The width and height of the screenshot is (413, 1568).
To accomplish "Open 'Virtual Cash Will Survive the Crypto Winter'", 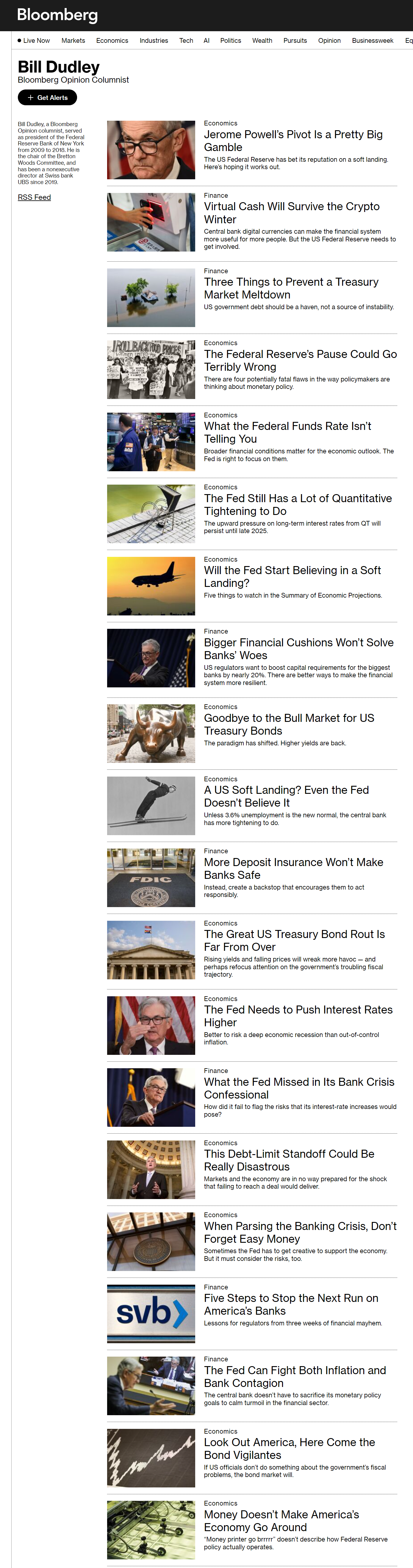I will click(x=291, y=213).
